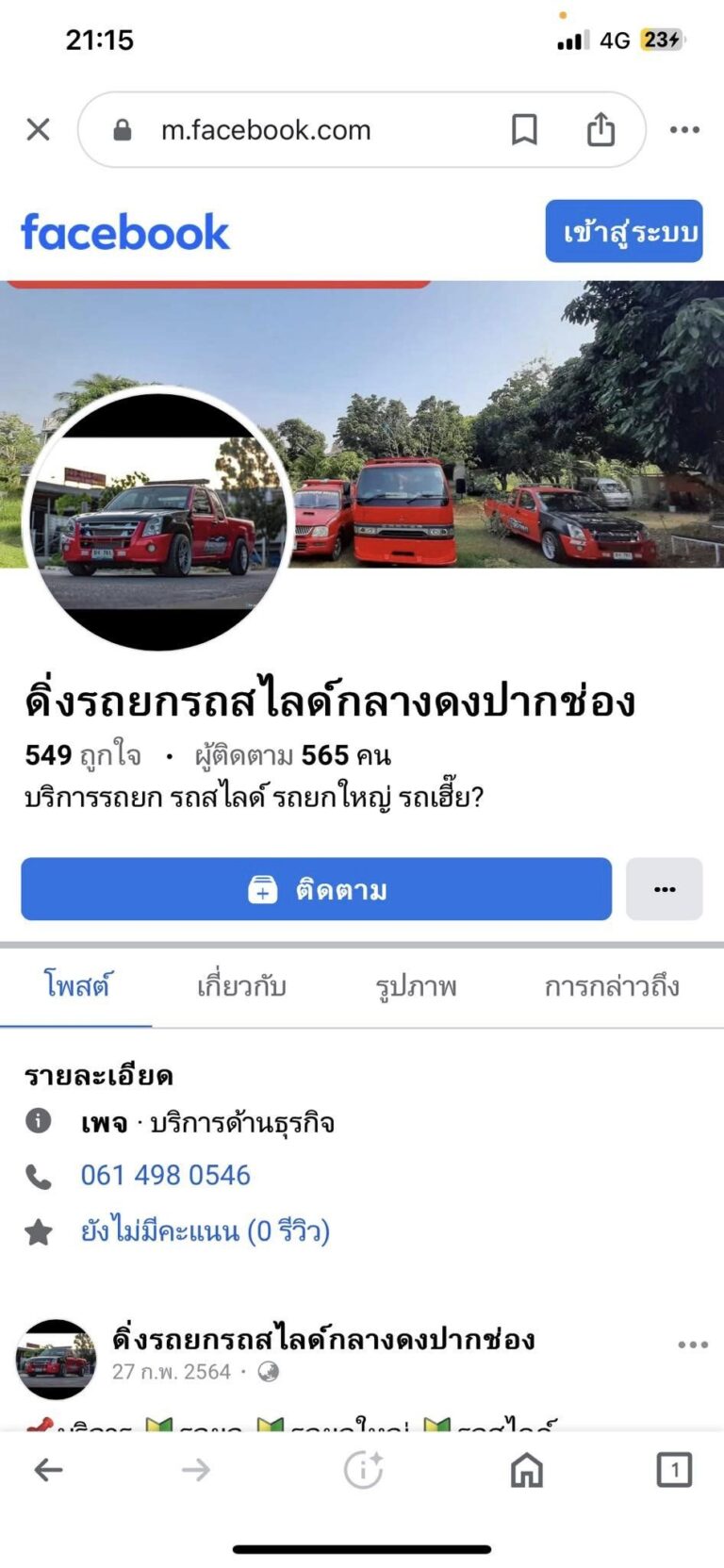Call phone number 061 498 0546
The image size is (724, 1568).
tap(165, 1176)
